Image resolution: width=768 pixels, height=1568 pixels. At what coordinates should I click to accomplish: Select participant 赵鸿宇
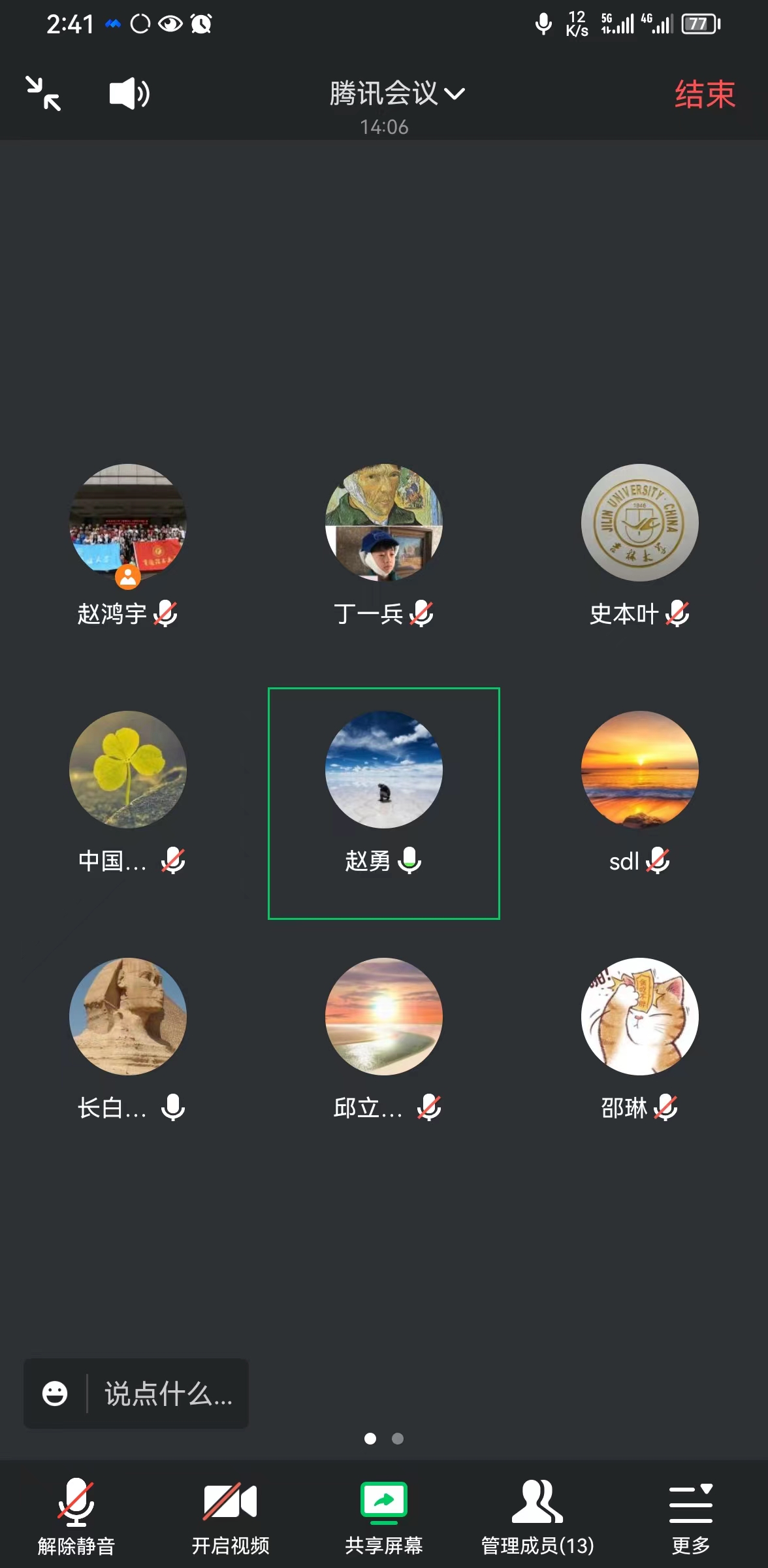(128, 523)
